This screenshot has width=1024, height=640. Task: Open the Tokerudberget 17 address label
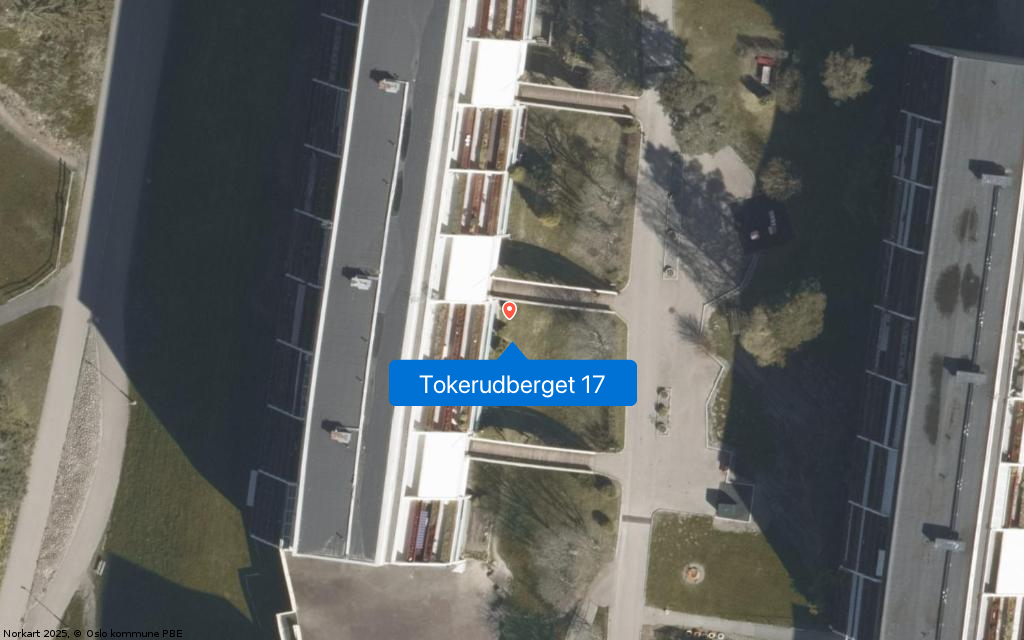(512, 384)
